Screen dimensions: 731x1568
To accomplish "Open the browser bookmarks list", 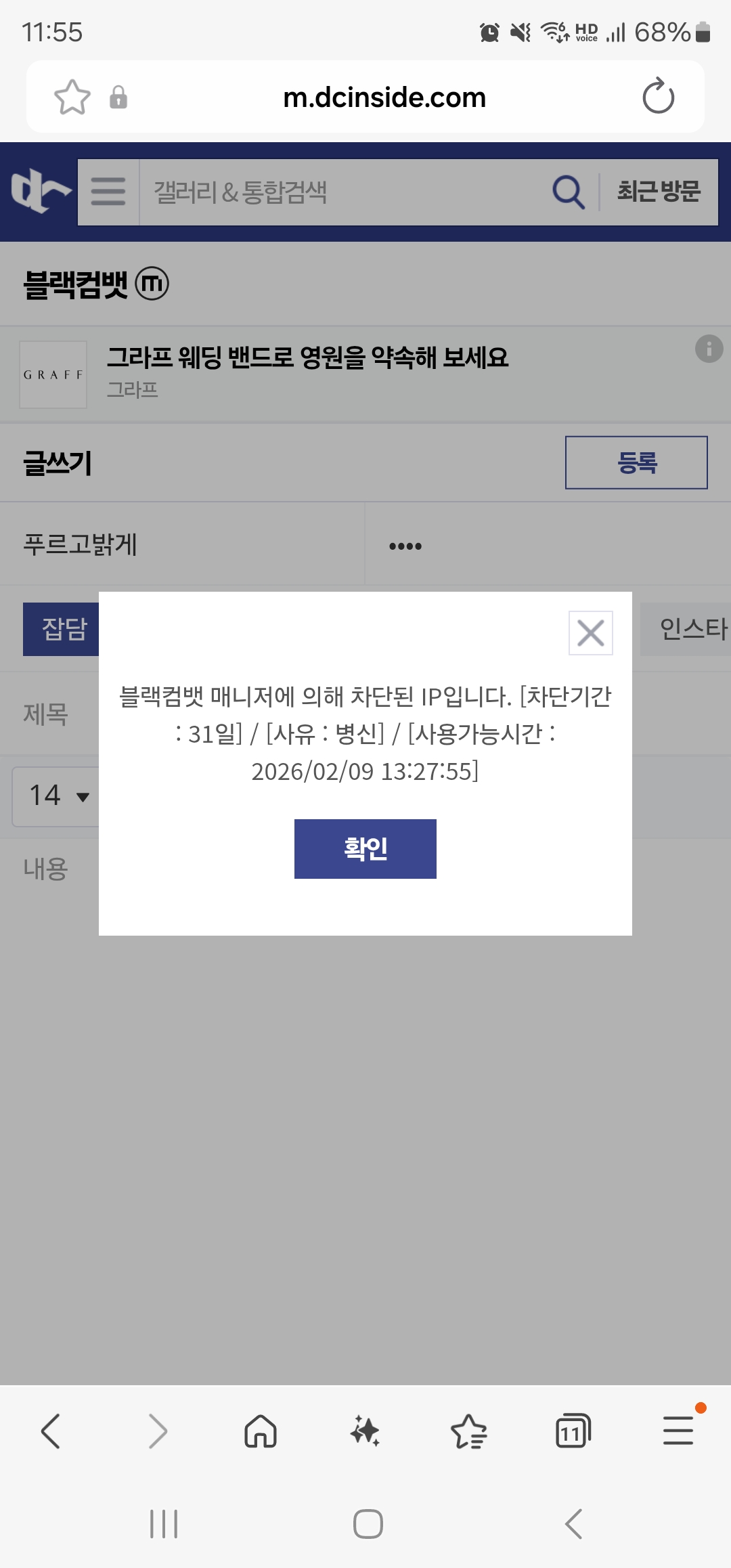I will point(468,1432).
